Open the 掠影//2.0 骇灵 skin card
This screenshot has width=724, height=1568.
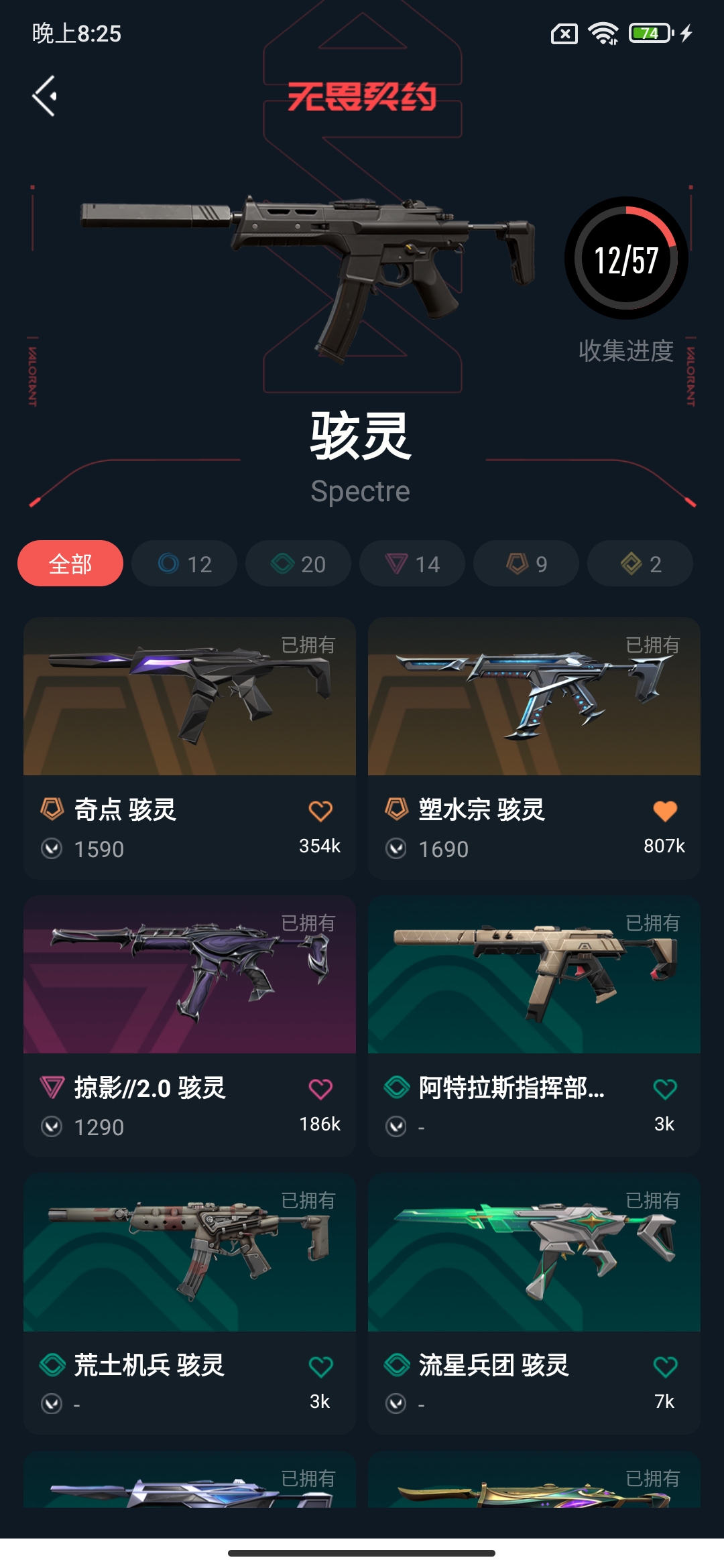click(190, 1026)
